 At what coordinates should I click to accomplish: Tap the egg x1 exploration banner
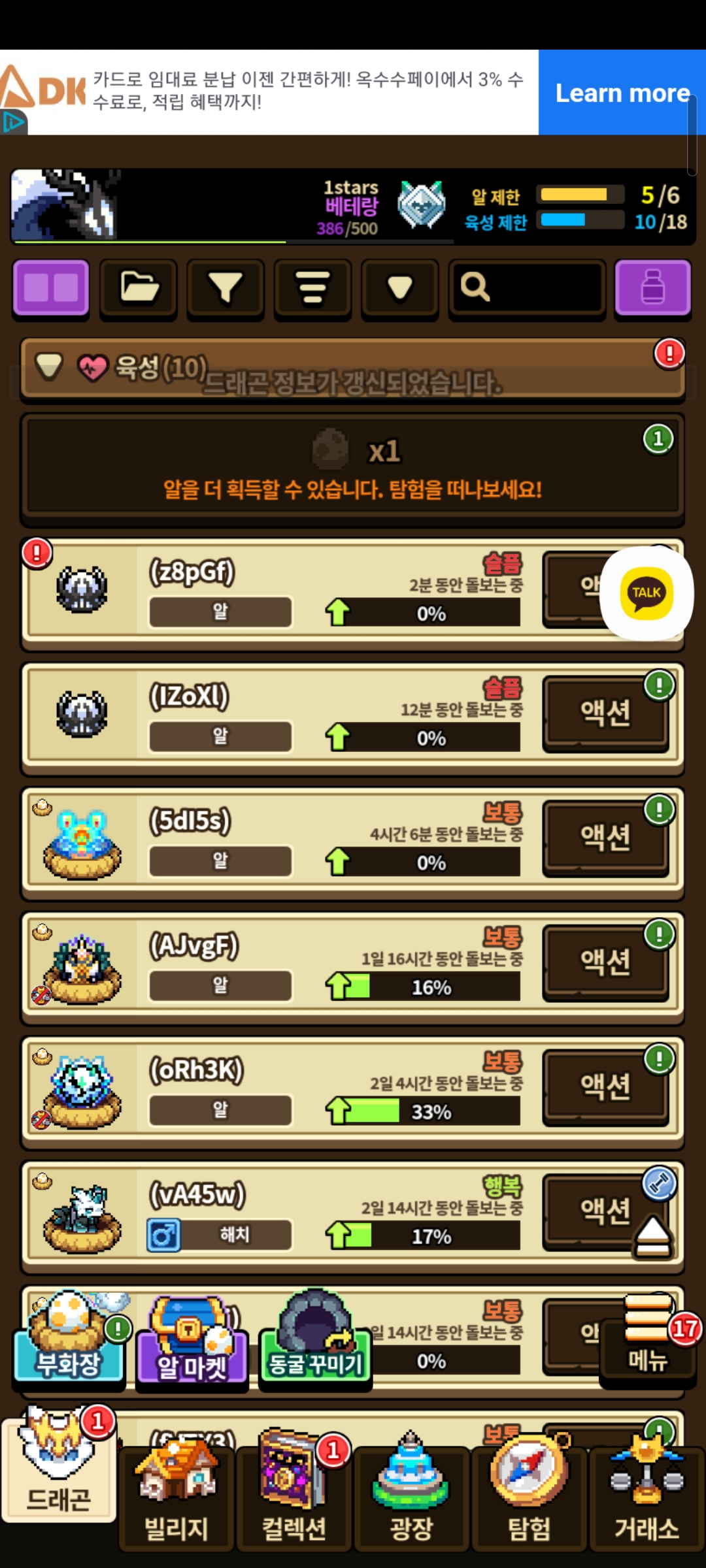pyautogui.click(x=352, y=468)
